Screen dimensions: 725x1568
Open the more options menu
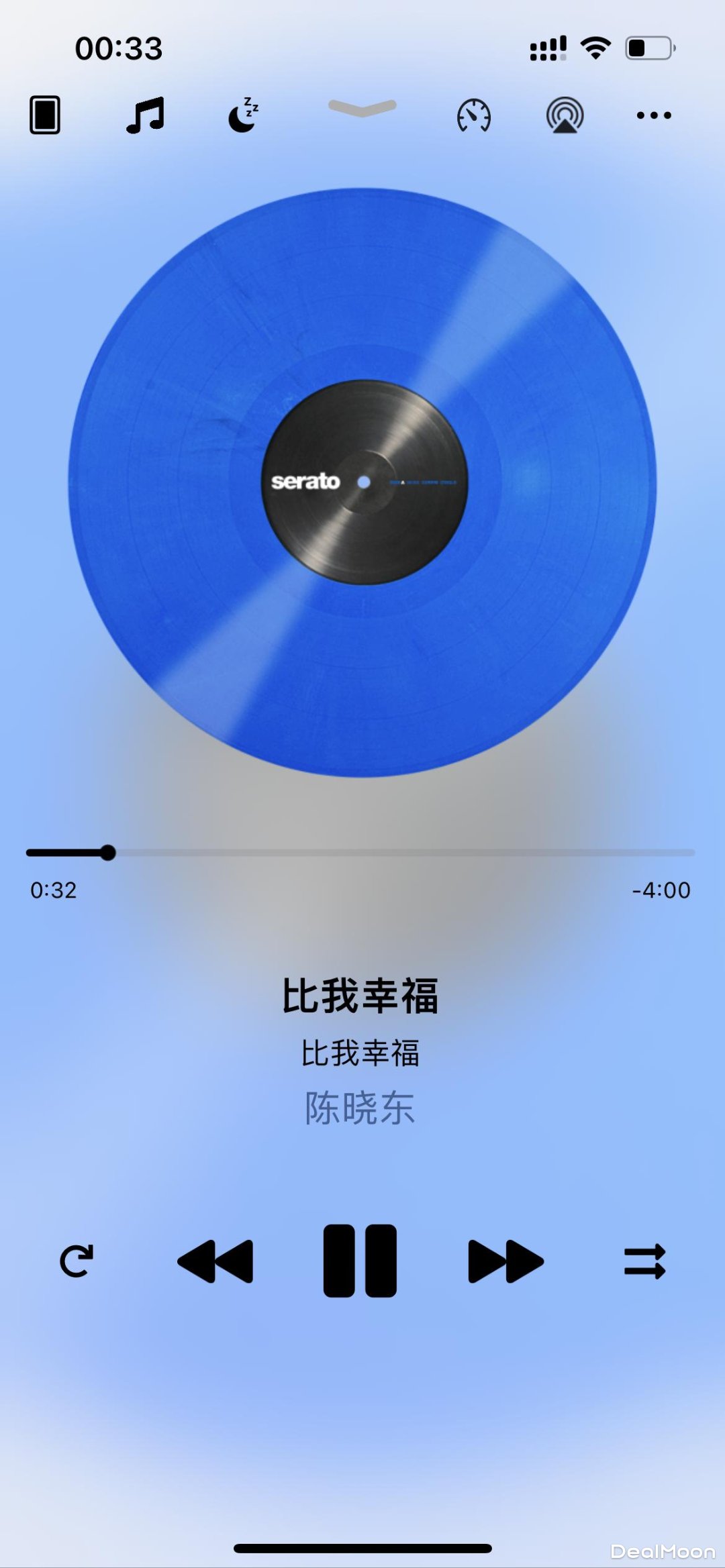click(x=653, y=115)
